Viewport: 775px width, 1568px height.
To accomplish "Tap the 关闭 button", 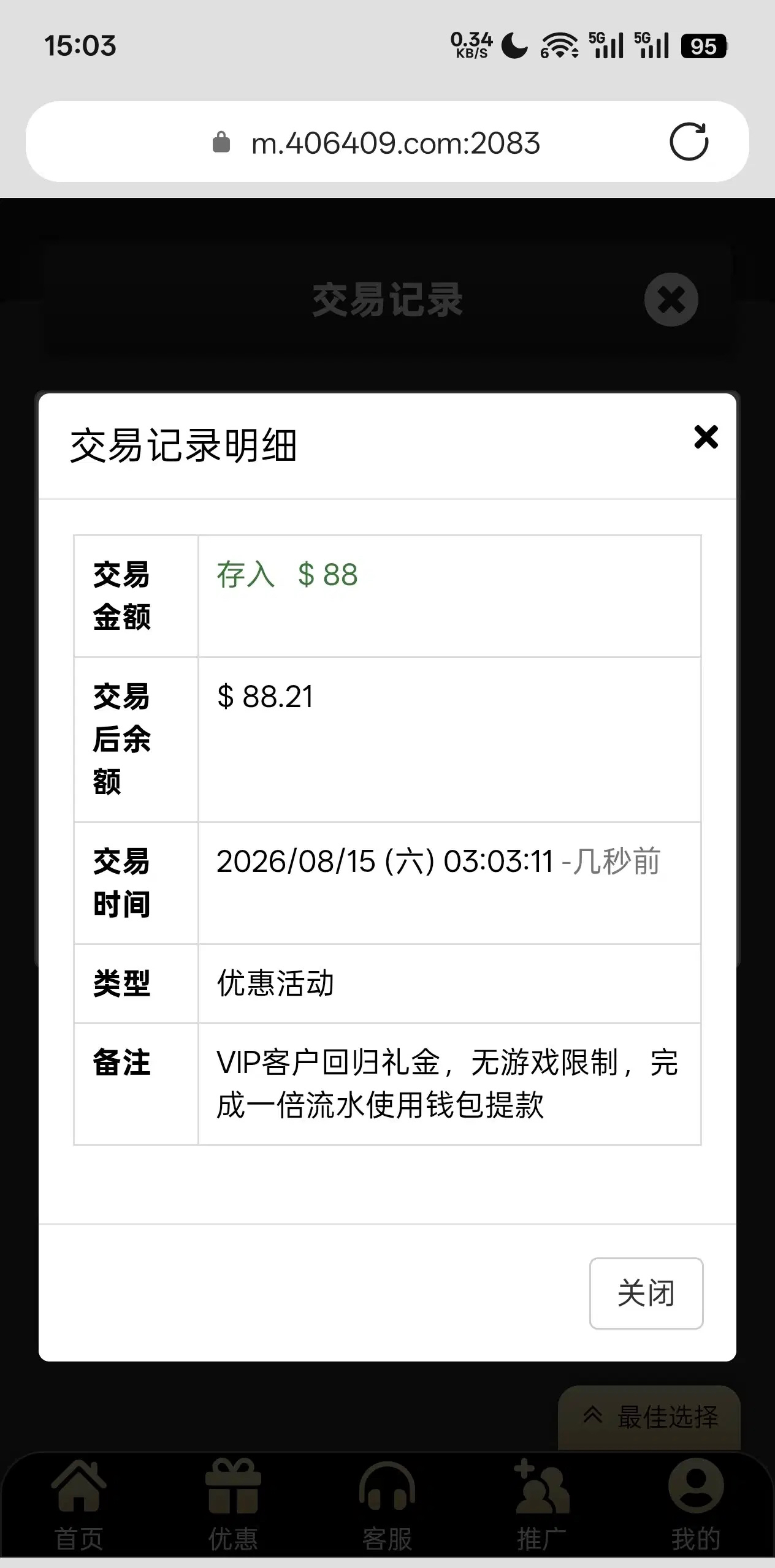I will pos(646,1293).
